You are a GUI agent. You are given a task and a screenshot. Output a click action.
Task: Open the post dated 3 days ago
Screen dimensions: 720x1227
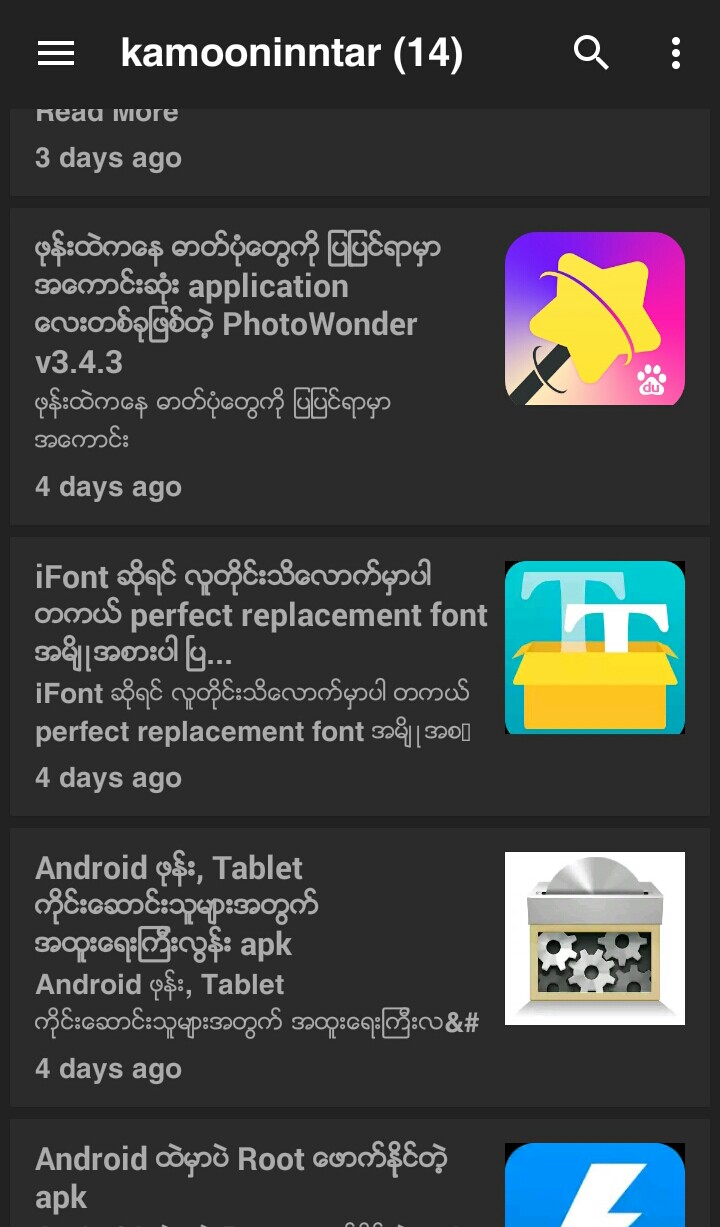[360, 151]
